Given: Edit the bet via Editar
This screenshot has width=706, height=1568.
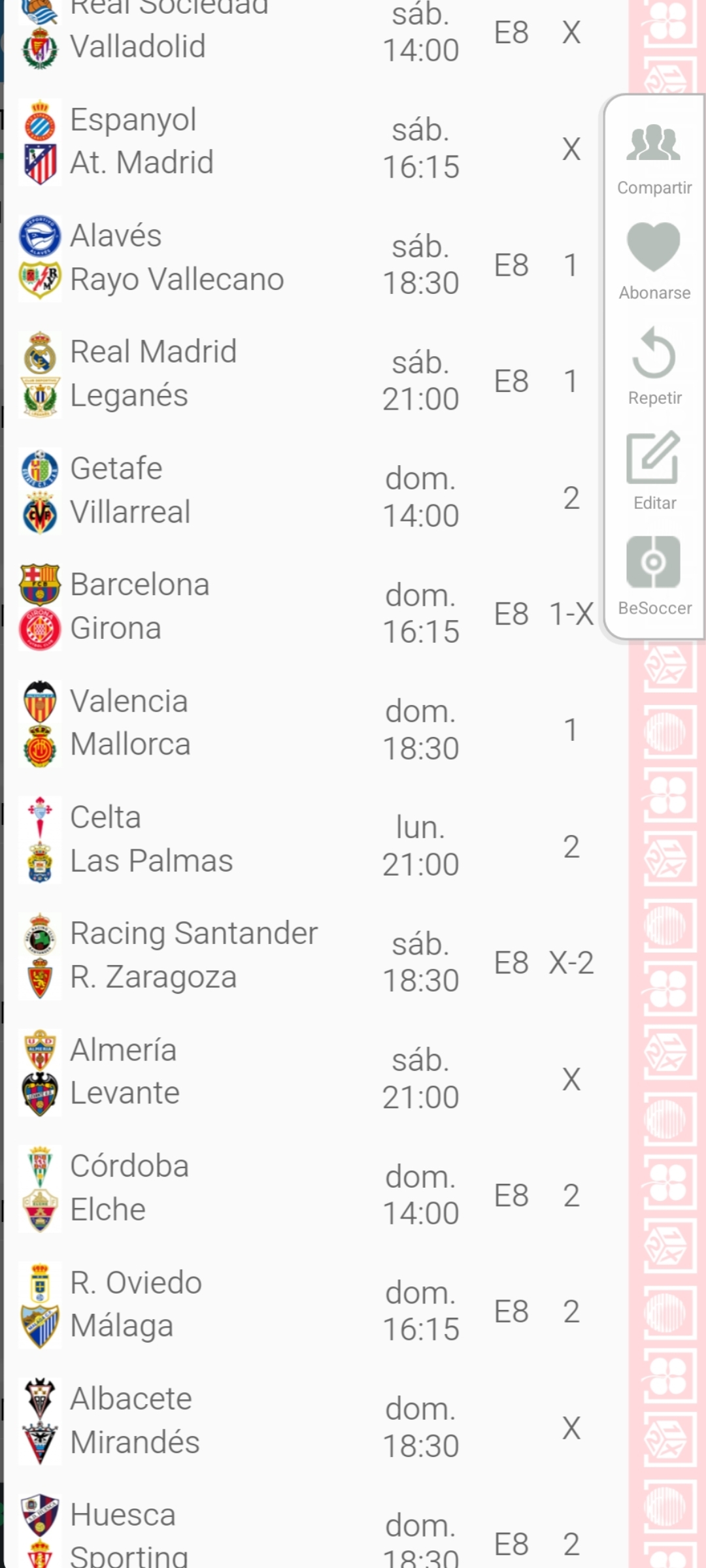Looking at the screenshot, I should click(x=654, y=472).
